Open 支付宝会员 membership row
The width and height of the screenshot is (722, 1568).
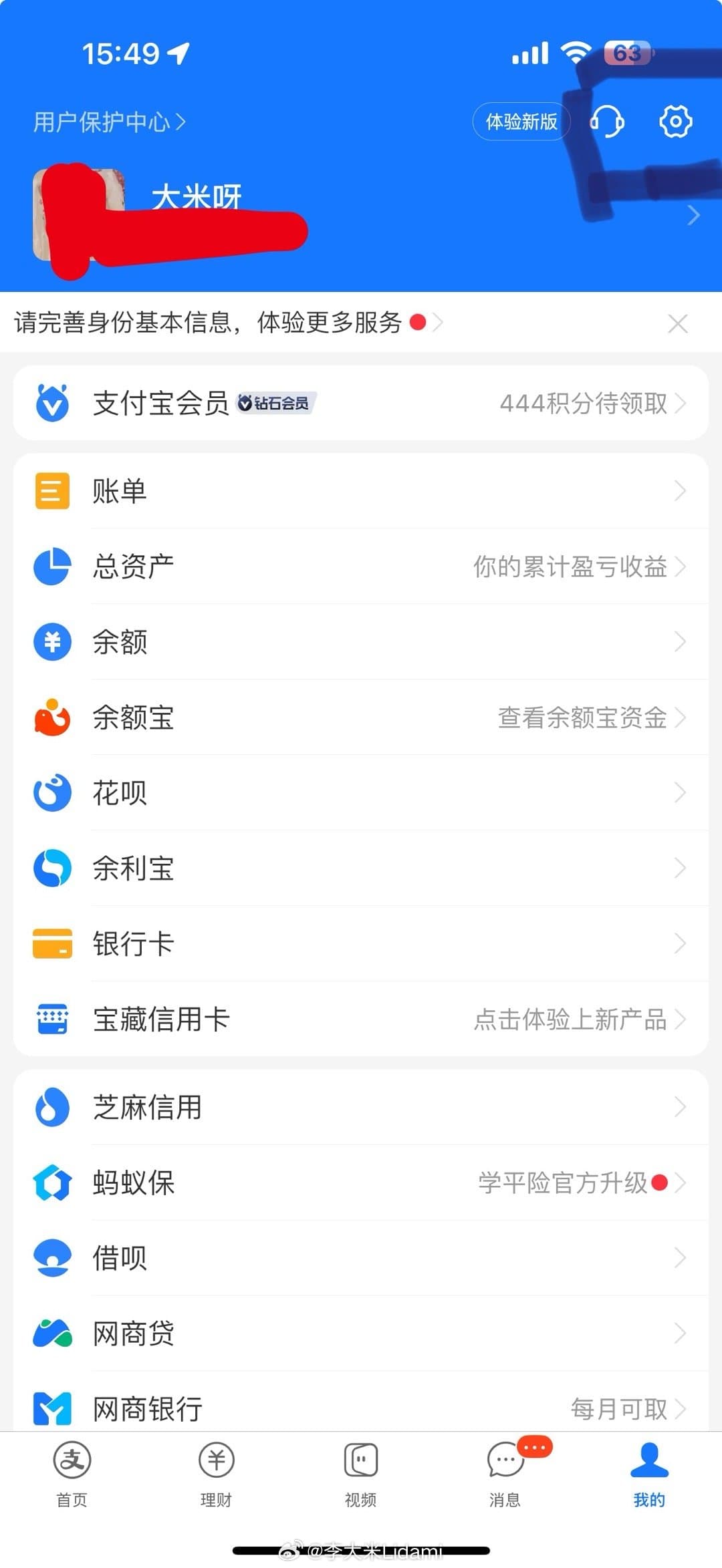pos(361,403)
